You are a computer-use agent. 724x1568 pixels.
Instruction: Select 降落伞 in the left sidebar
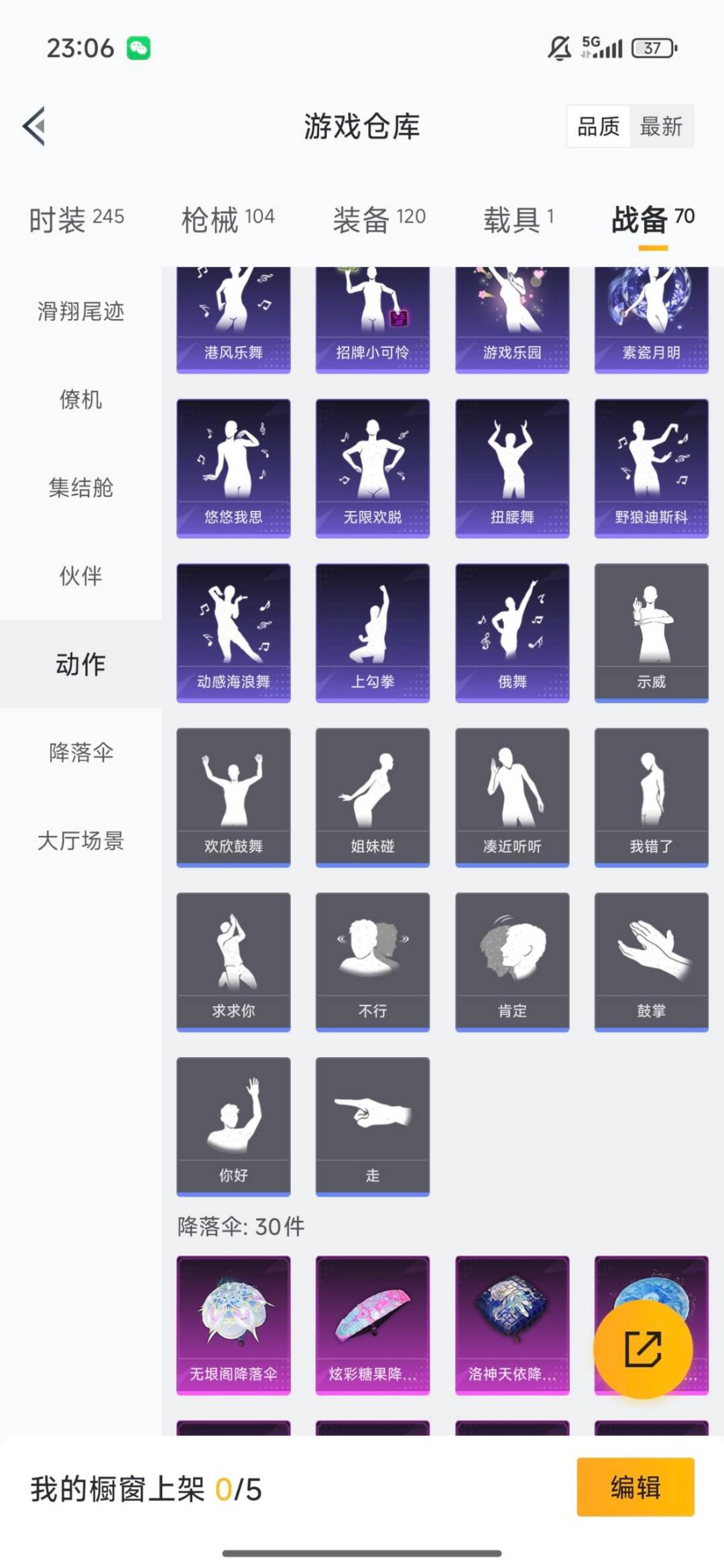coord(80,753)
